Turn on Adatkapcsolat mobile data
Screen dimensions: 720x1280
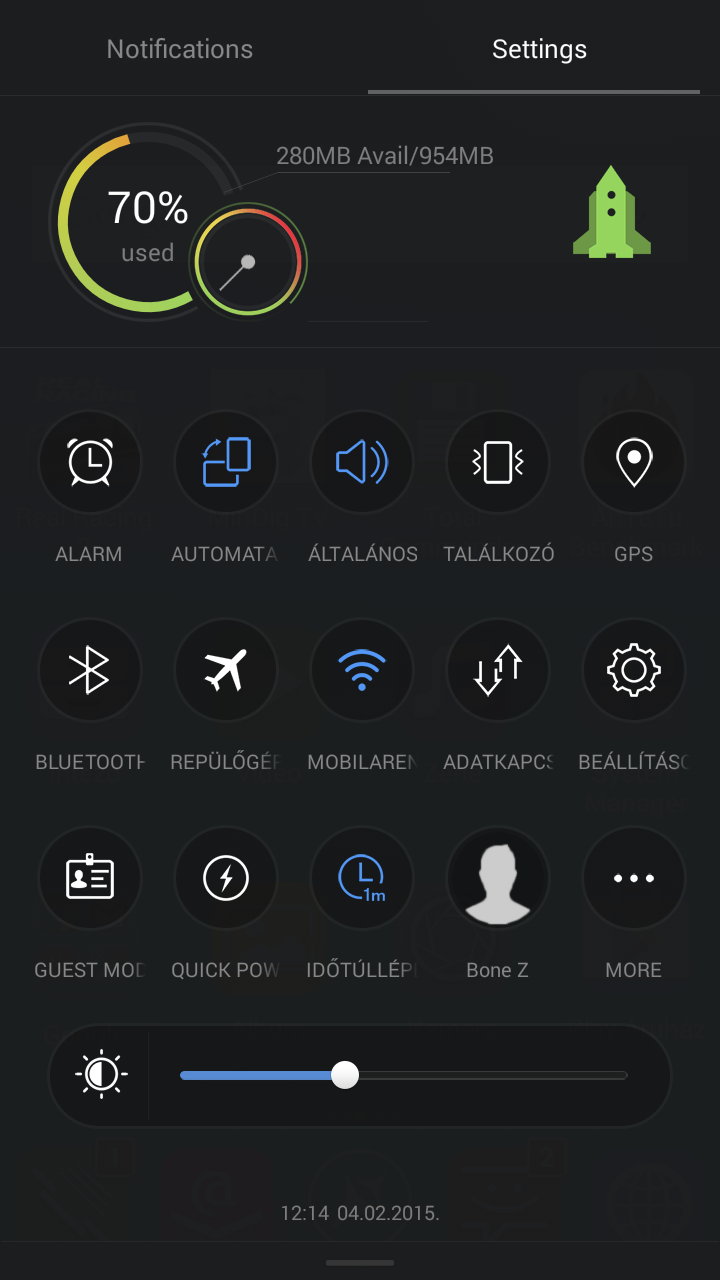[498, 670]
